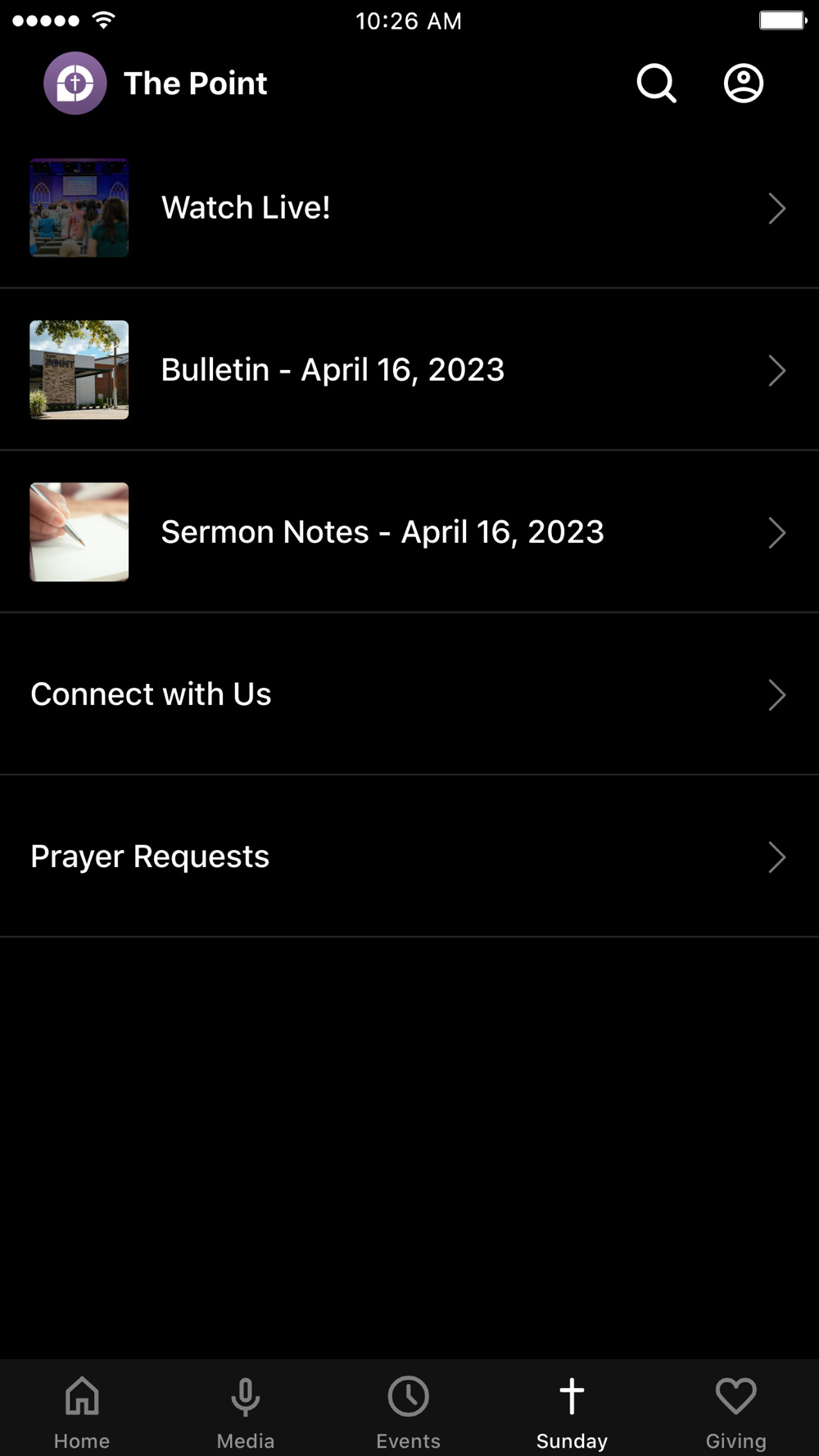
Task: Open Prayer Requests
Action: pyautogui.click(x=409, y=857)
